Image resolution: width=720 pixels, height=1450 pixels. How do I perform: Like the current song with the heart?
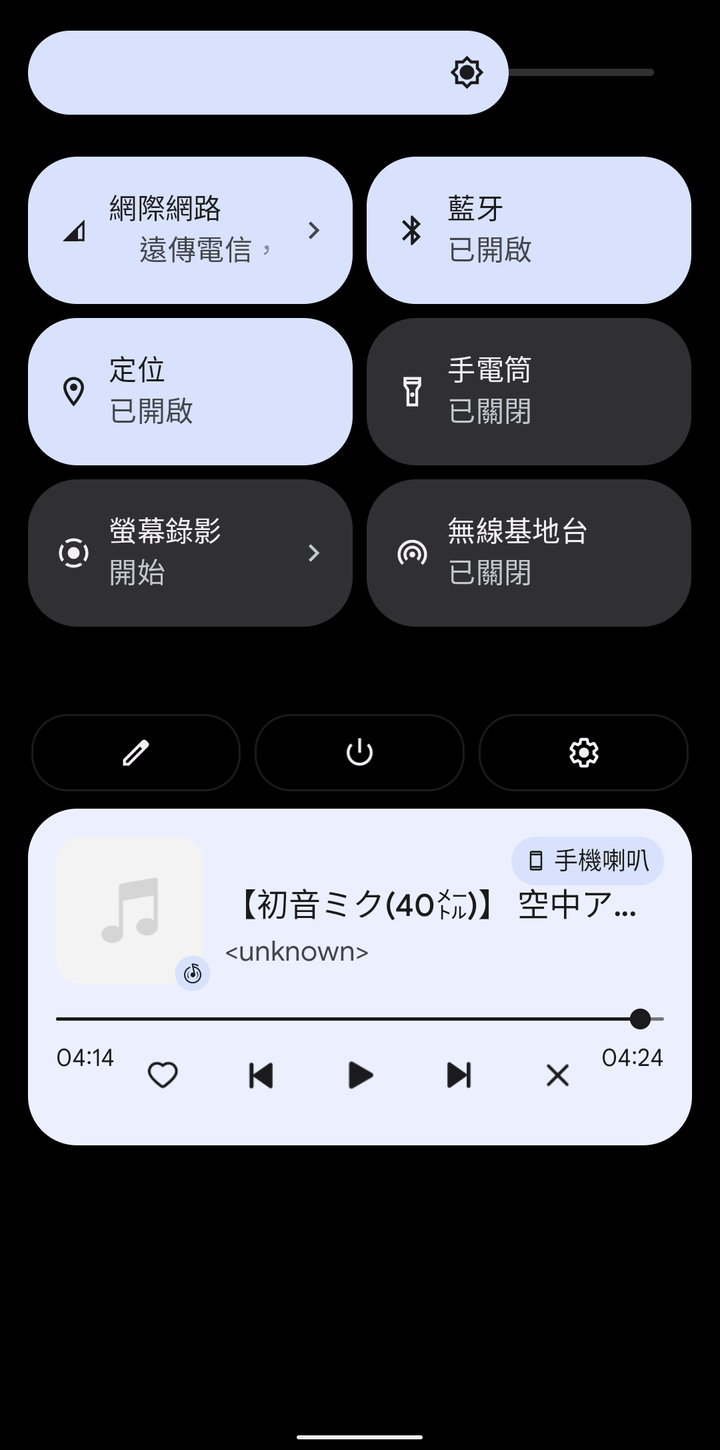coord(163,1075)
